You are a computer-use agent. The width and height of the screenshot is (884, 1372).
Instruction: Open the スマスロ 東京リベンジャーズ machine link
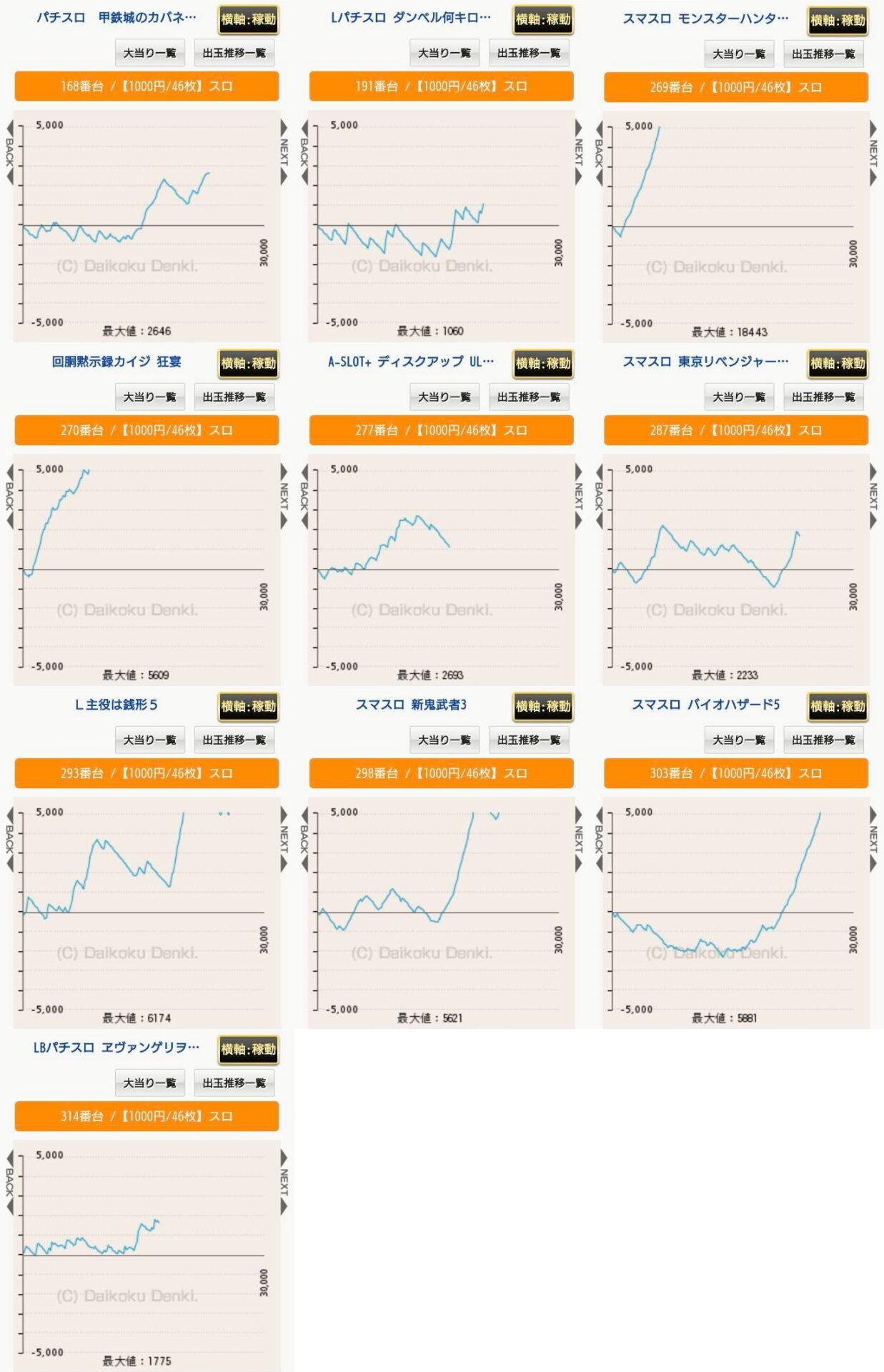[705, 362]
